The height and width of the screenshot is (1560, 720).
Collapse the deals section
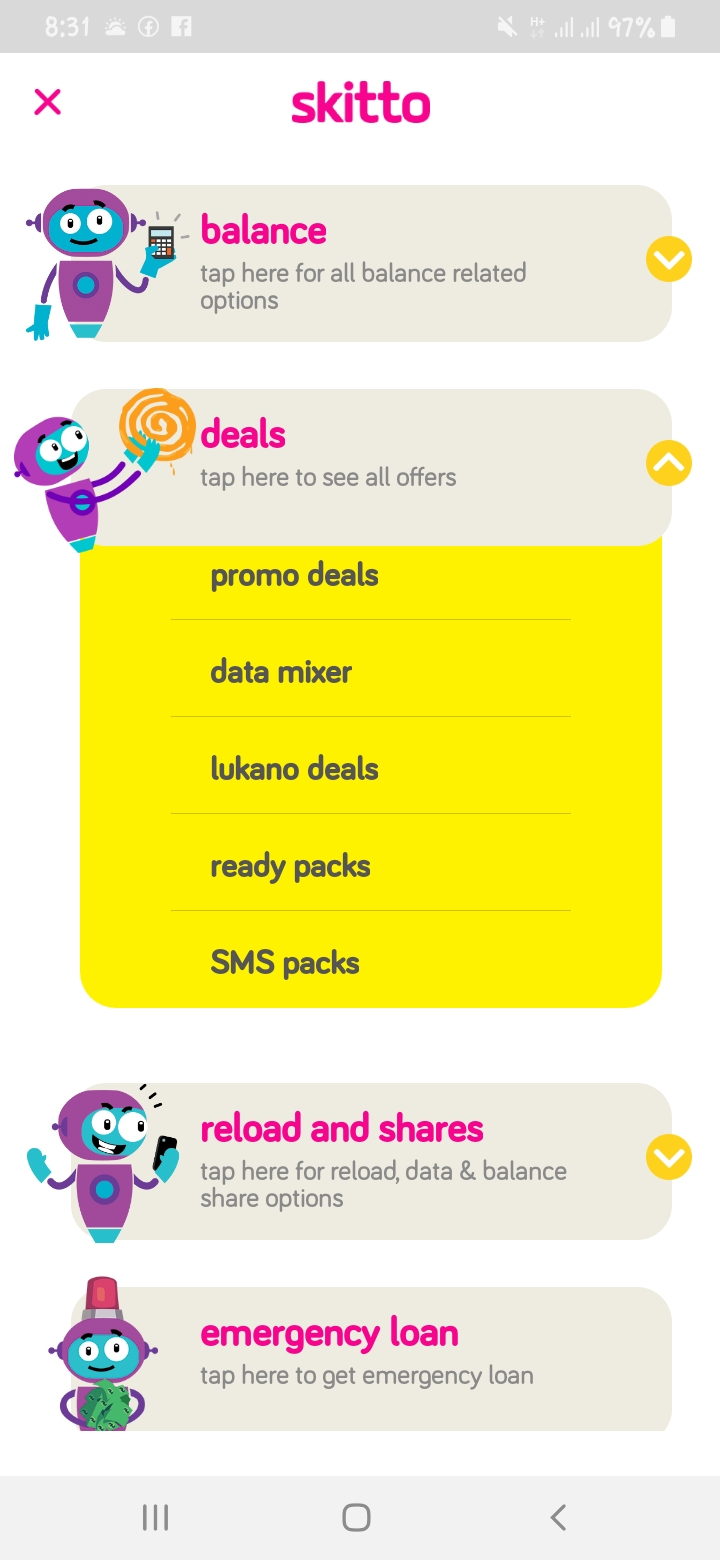(x=668, y=463)
